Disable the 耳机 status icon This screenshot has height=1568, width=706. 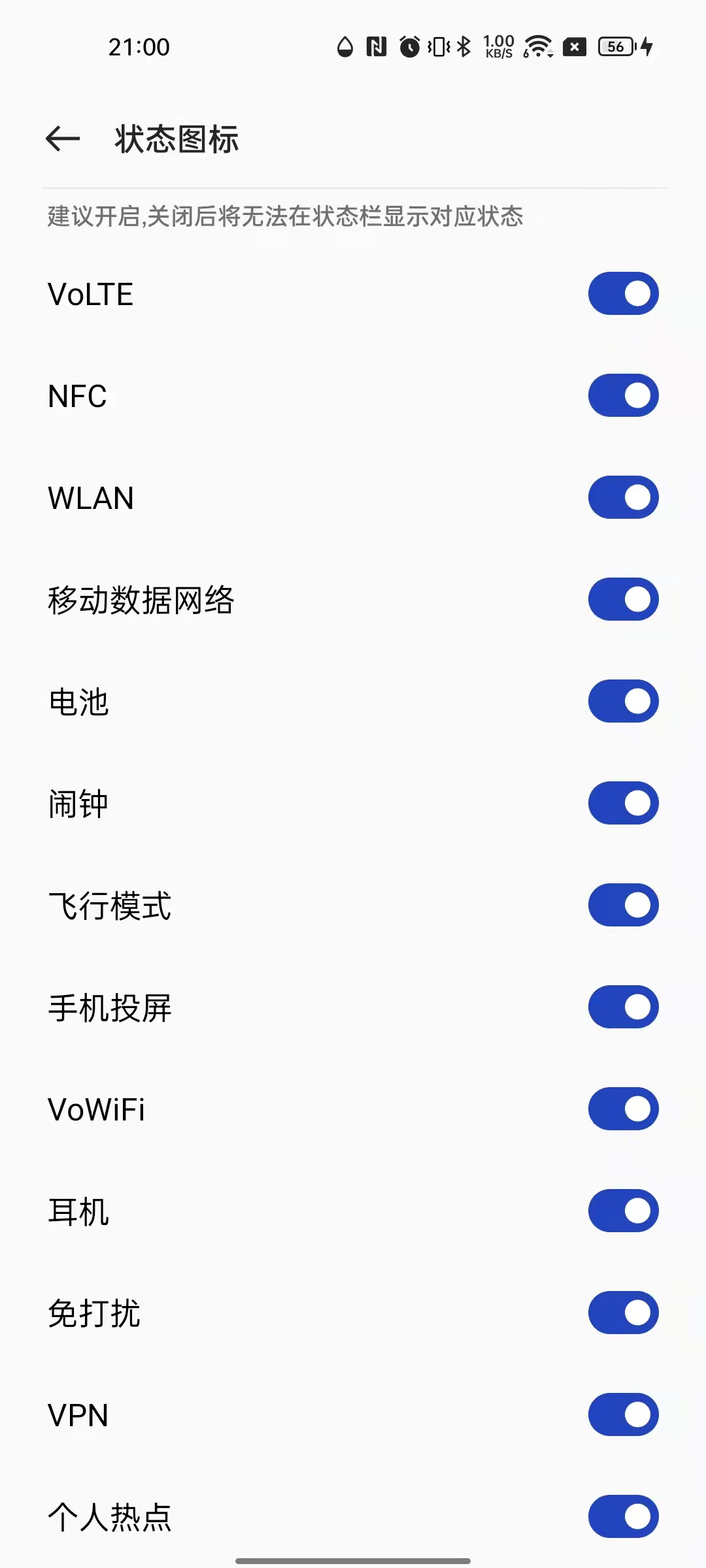pyautogui.click(x=622, y=1211)
